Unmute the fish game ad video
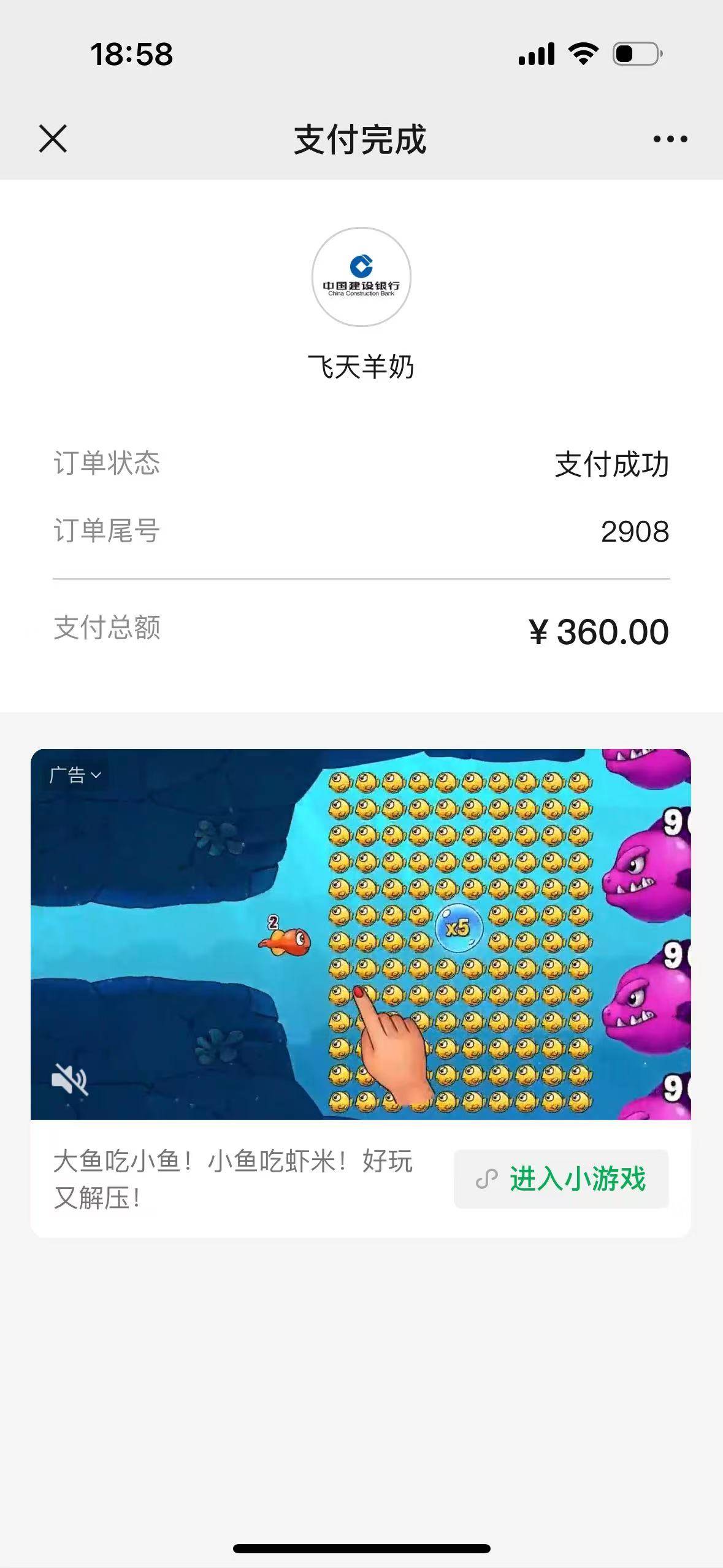 click(x=69, y=1079)
